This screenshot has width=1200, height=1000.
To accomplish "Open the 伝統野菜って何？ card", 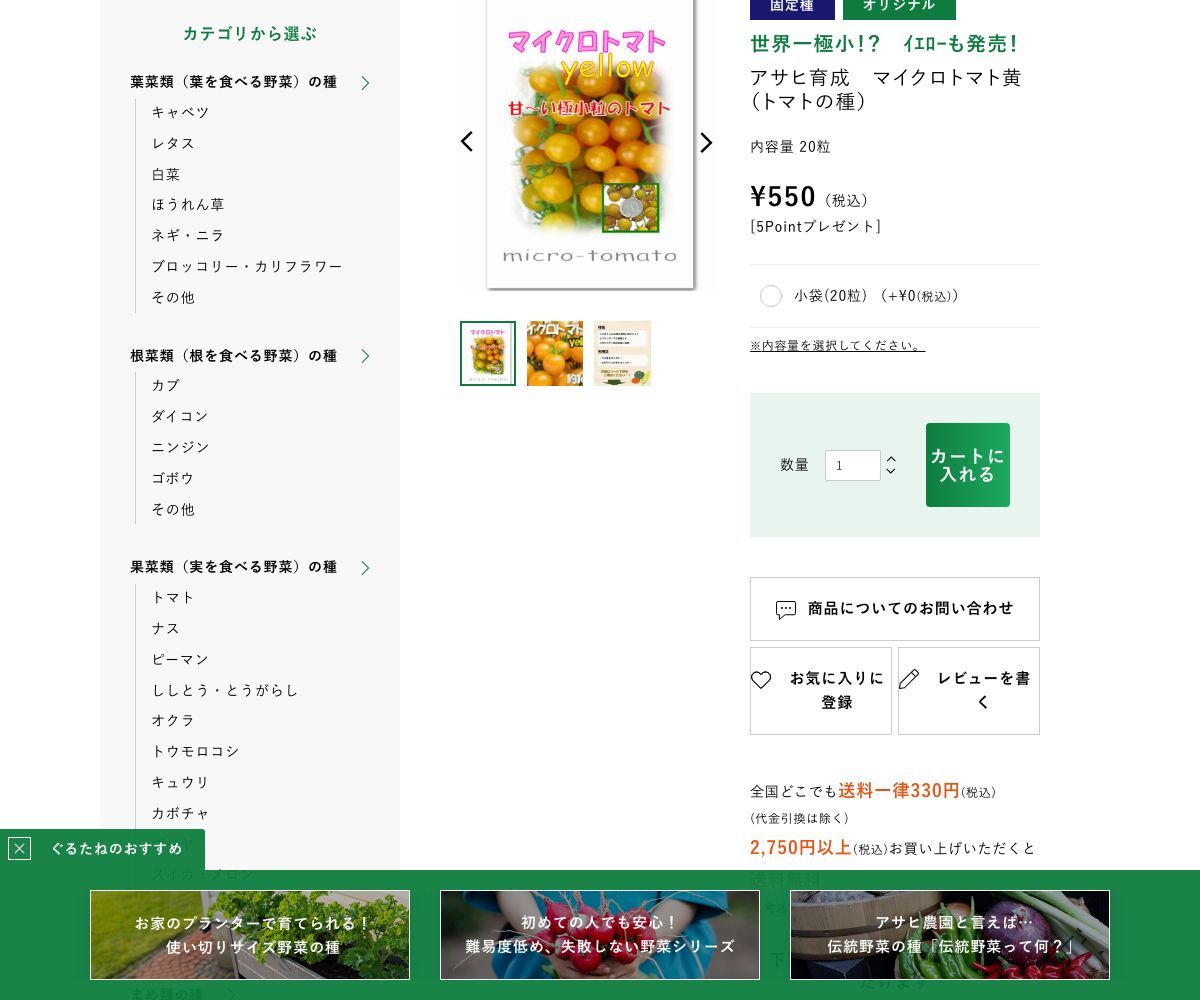I will click(950, 935).
